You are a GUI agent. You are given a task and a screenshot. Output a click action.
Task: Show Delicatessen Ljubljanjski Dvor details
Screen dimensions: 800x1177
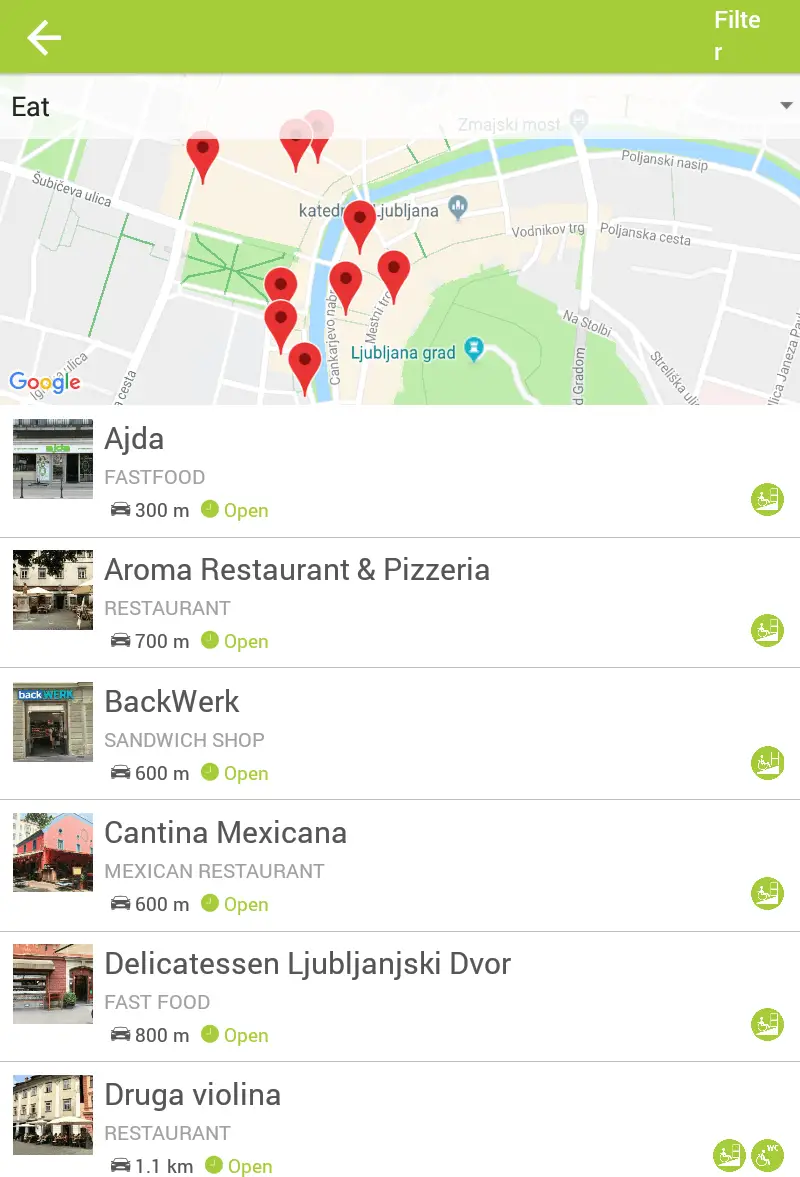tap(400, 996)
